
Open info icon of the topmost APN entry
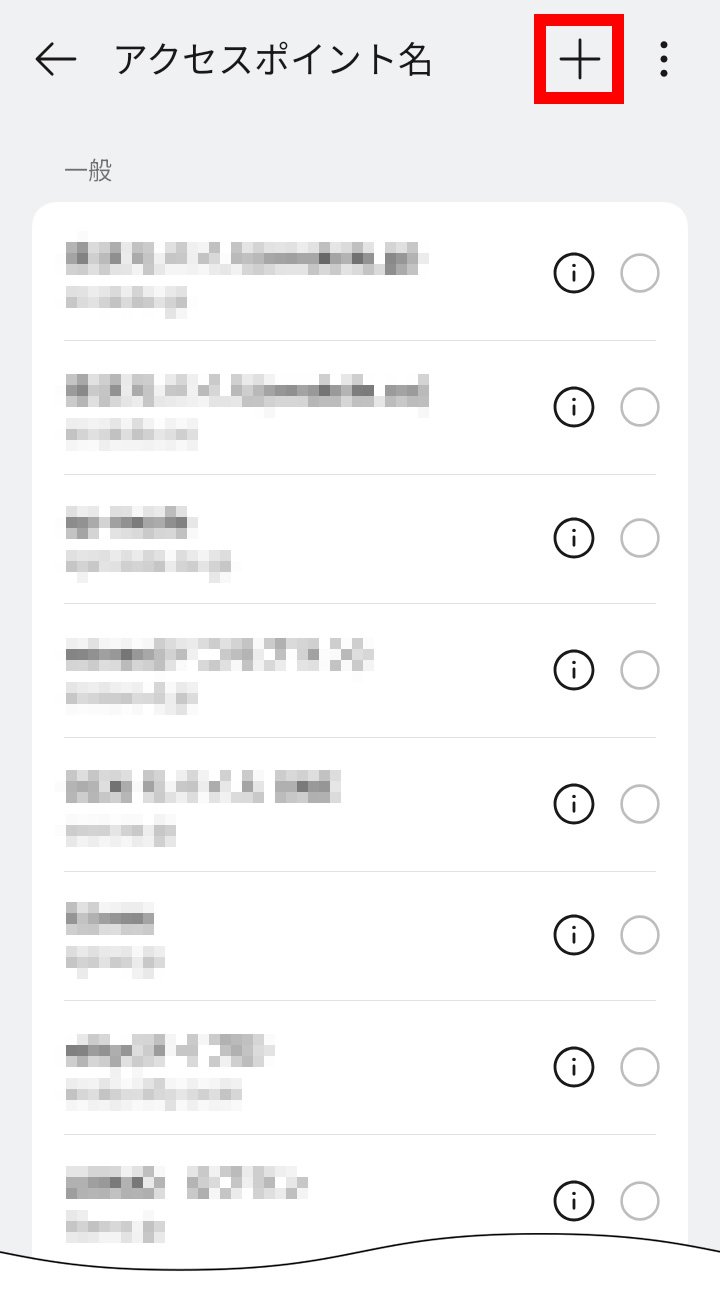(x=574, y=273)
